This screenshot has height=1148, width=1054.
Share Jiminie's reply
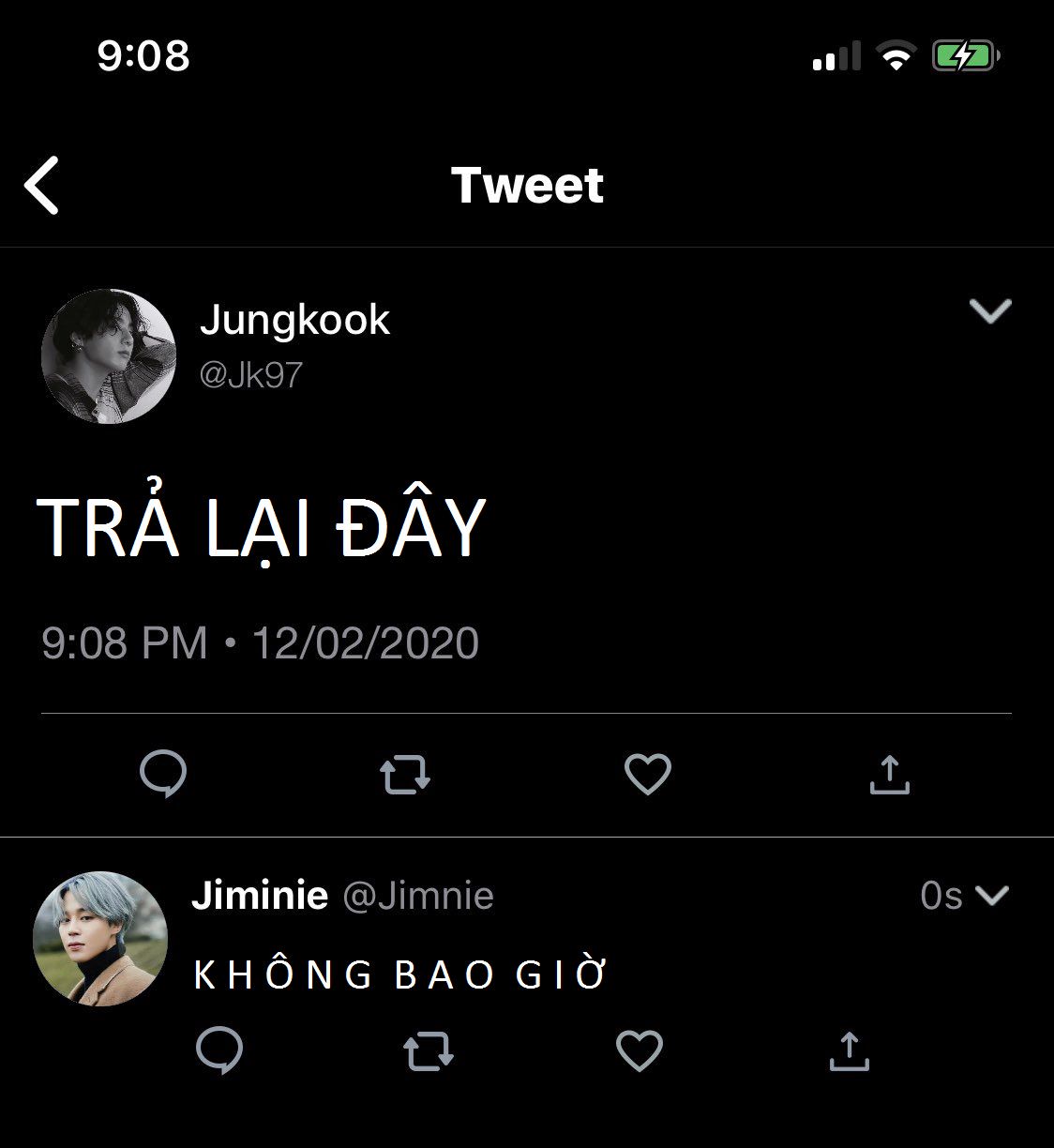[850, 1050]
